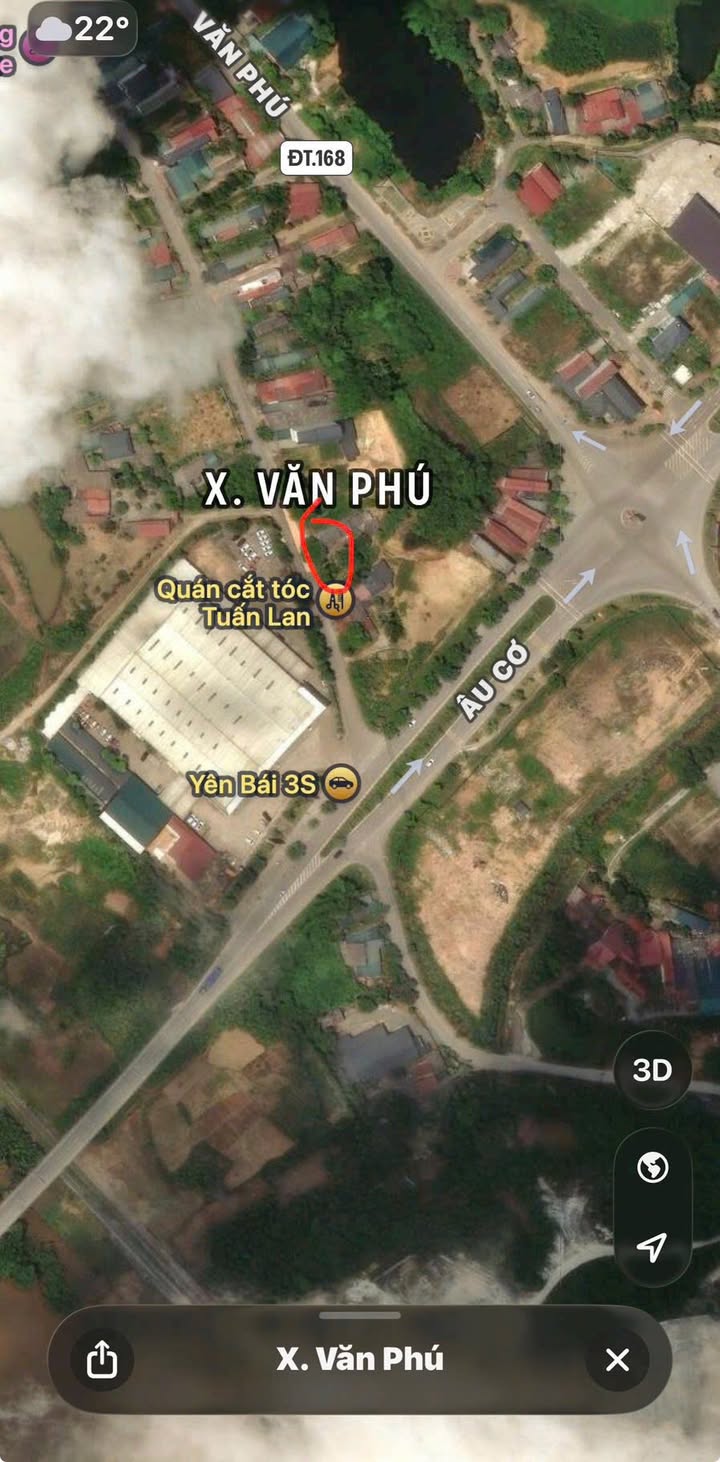Screen dimensions: 720x1462
Task: Share the X. Văn Phú location
Action: coord(102,1359)
